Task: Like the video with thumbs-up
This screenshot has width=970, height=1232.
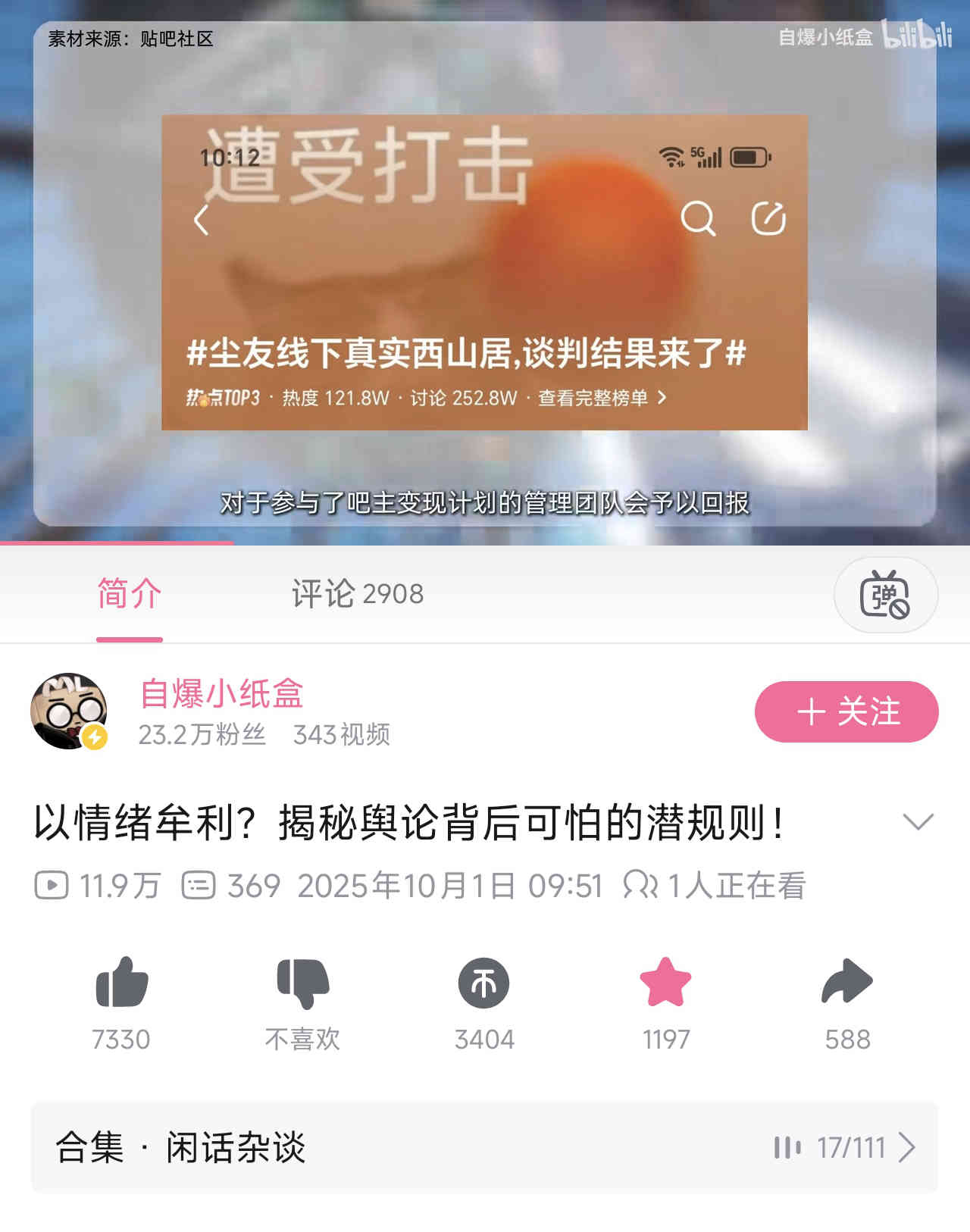Action: [x=121, y=983]
